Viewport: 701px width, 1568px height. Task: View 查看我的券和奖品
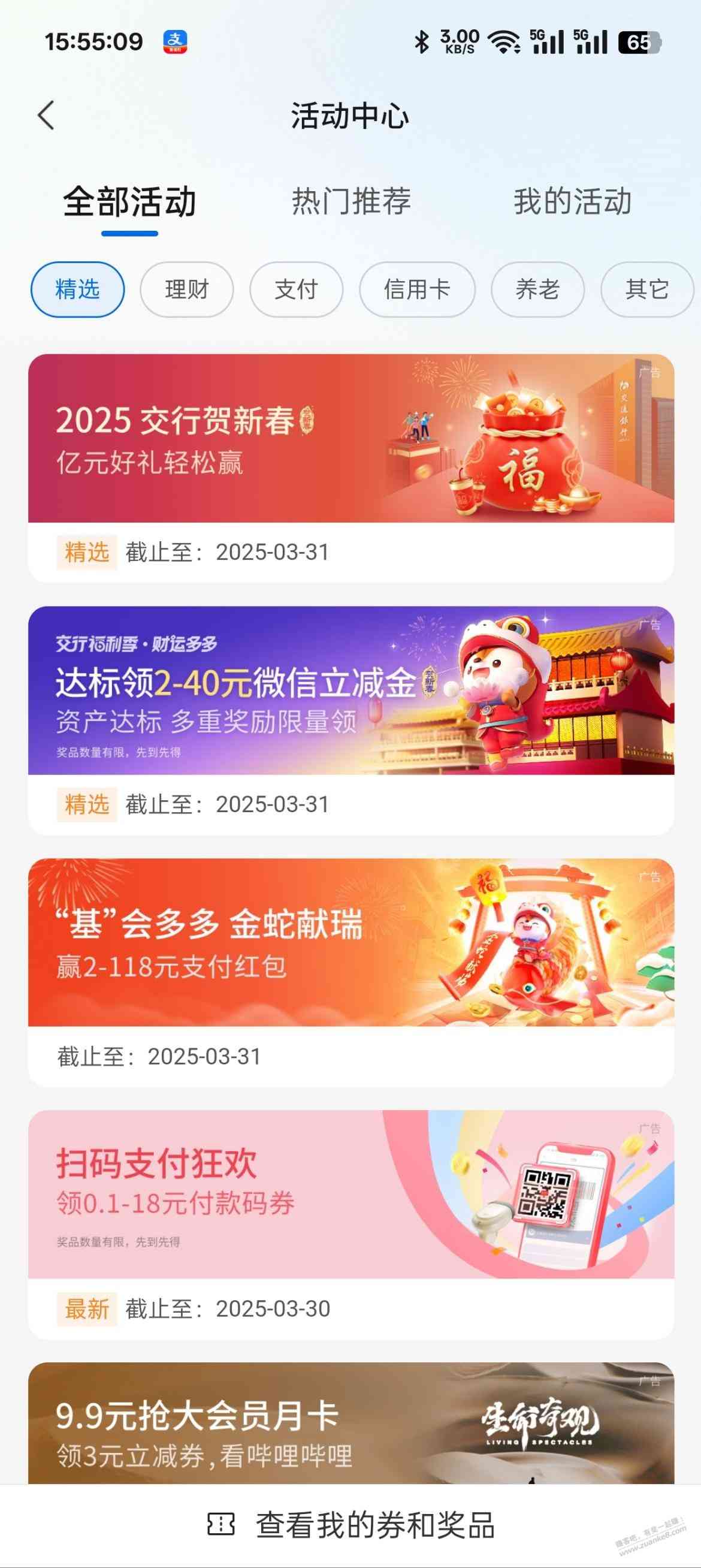[x=351, y=1525]
